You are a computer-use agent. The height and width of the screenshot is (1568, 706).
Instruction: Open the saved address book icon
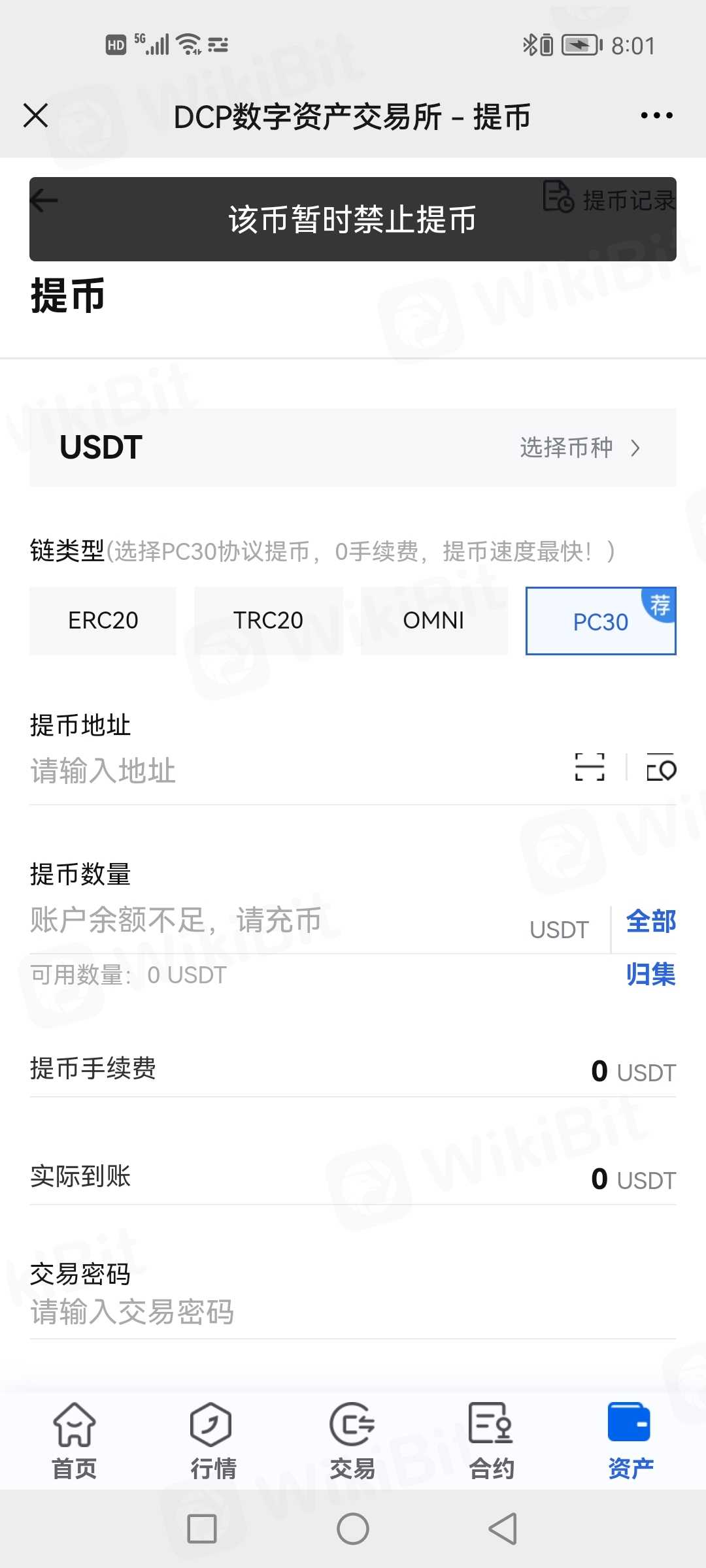[x=661, y=767]
